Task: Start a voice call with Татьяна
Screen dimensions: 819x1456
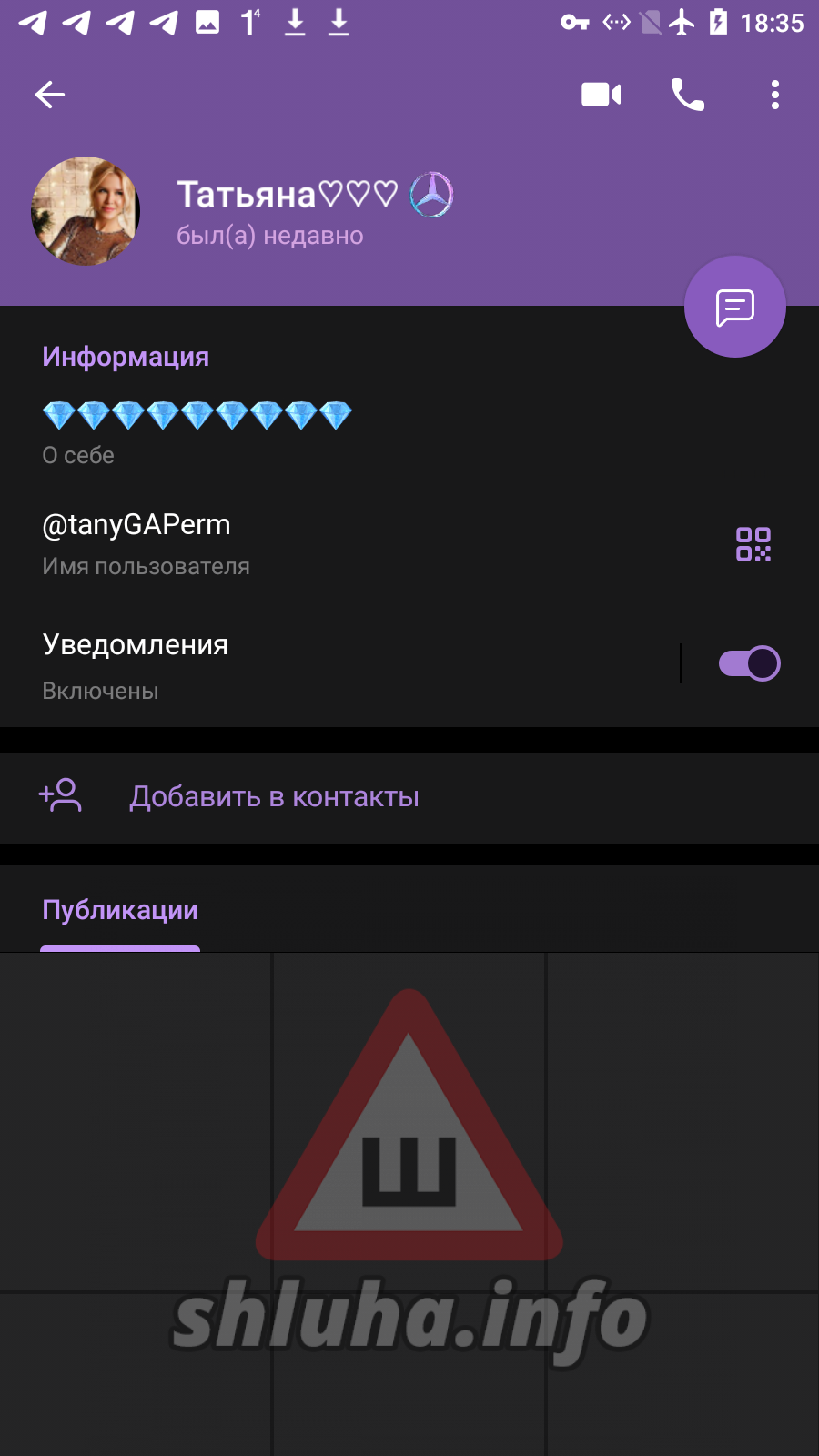Action: tap(687, 95)
